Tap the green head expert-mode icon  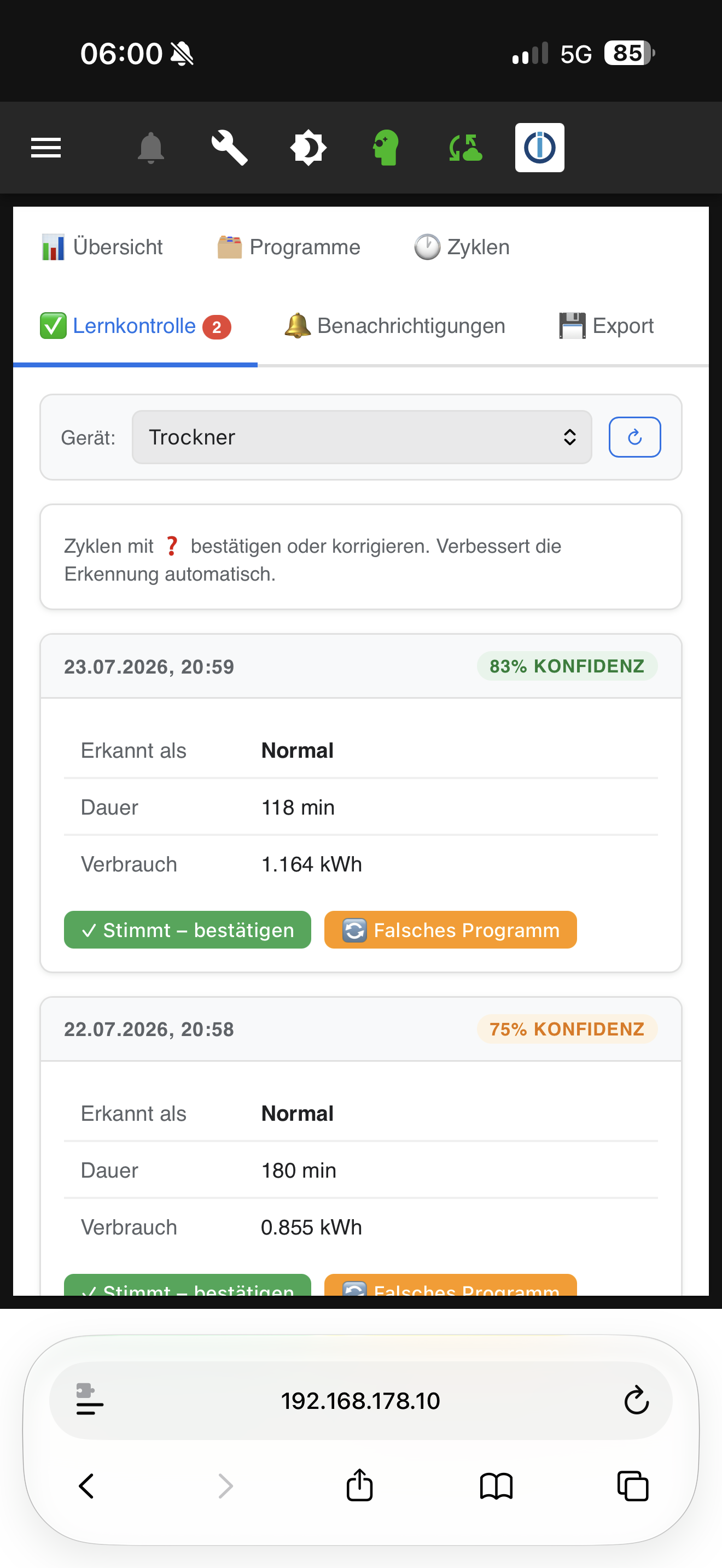(386, 148)
